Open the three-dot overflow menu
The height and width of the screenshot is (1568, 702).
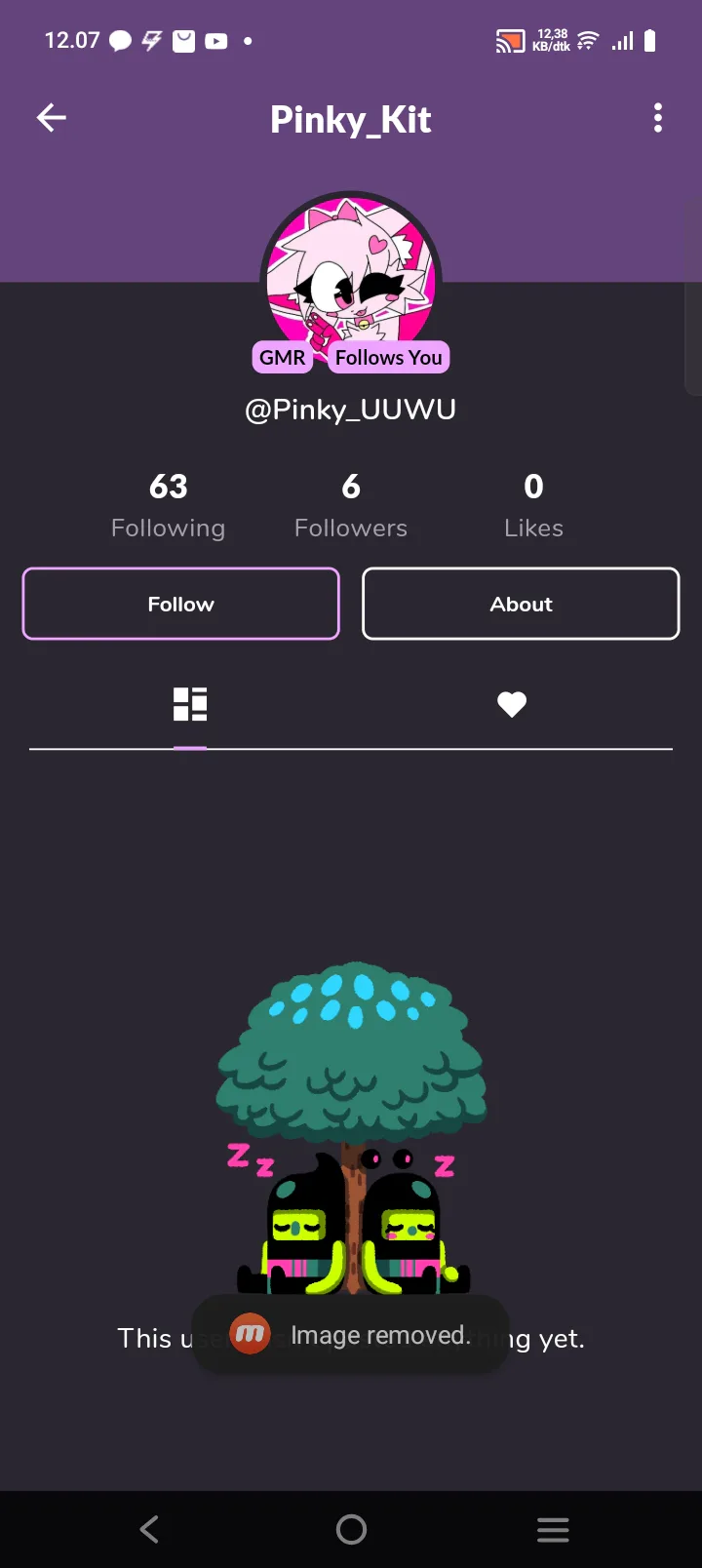[658, 118]
